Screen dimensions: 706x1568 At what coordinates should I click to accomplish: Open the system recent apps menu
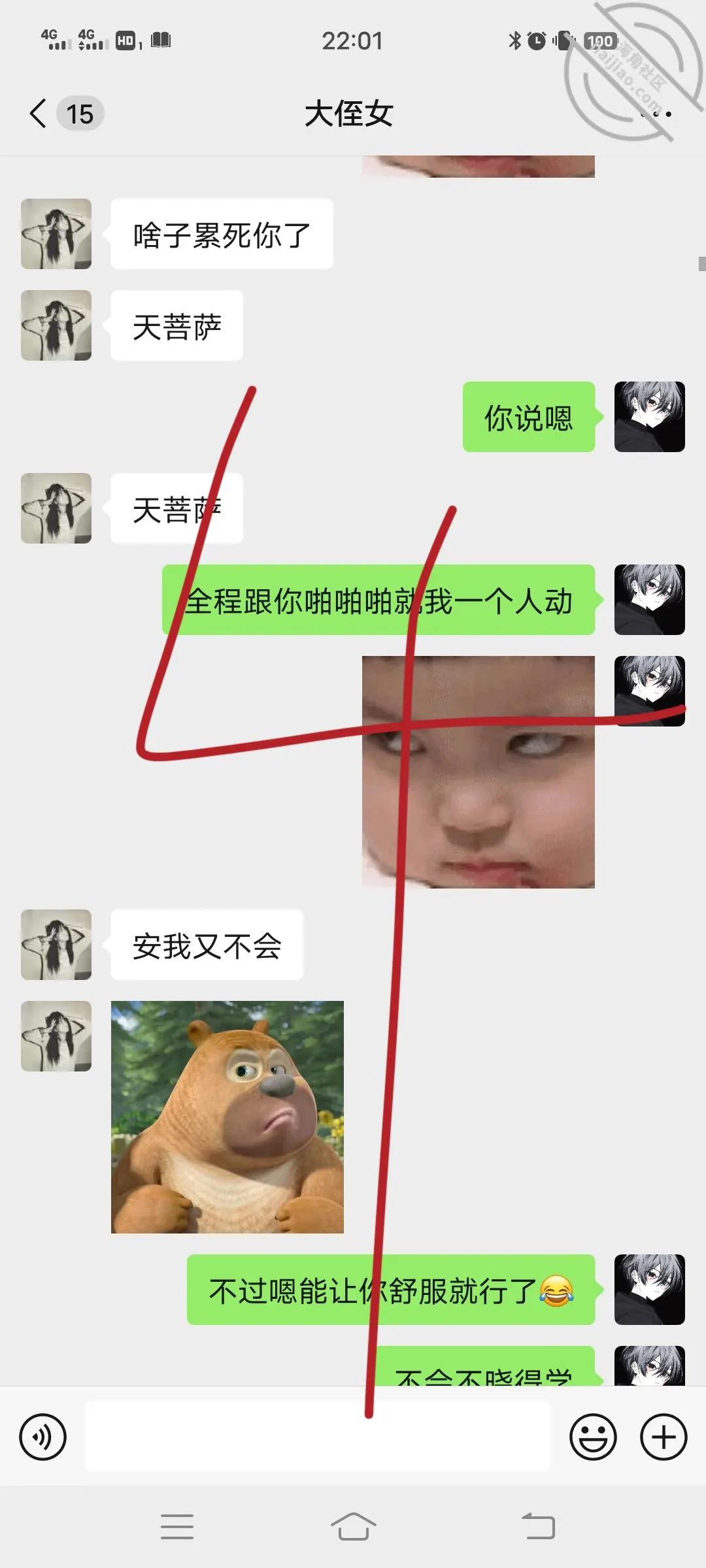click(x=176, y=1527)
